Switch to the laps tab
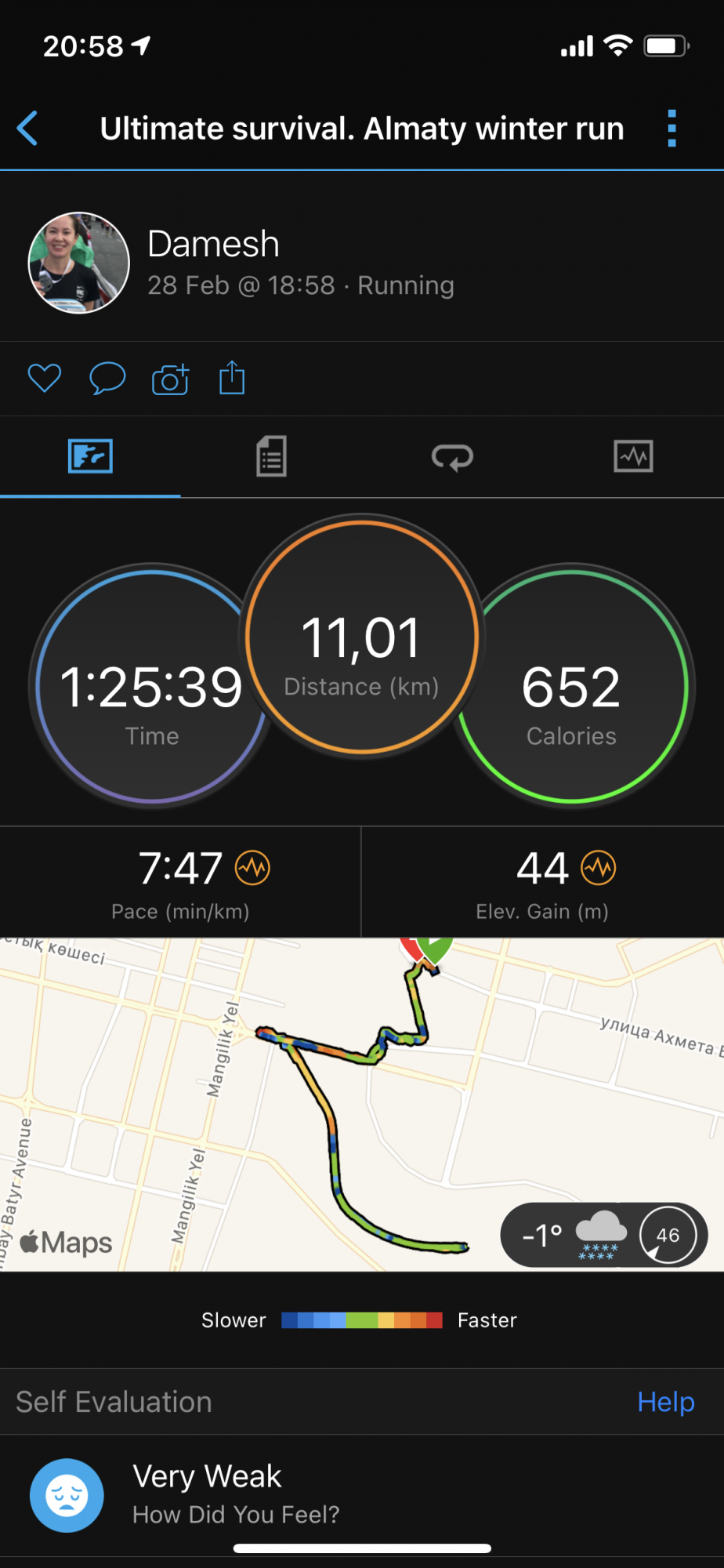Image resolution: width=724 pixels, height=1568 pixels. click(x=452, y=456)
